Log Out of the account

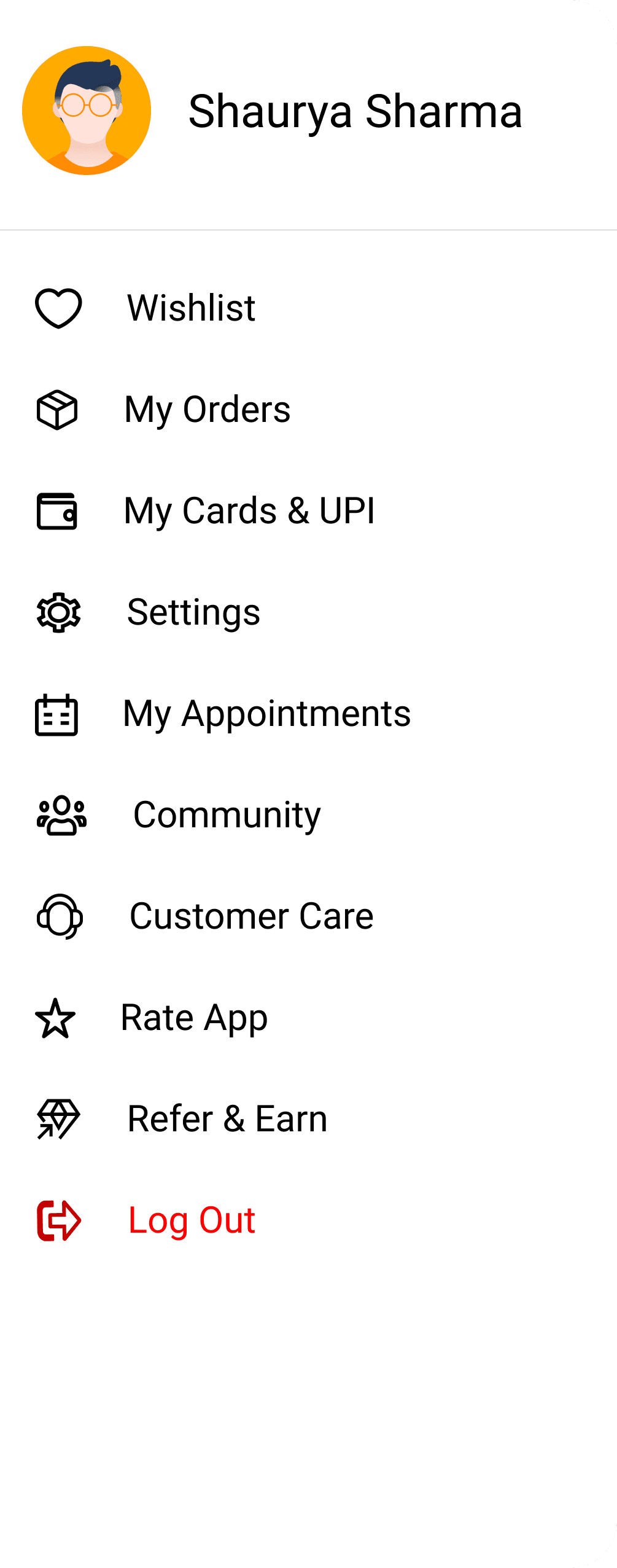point(192,1220)
